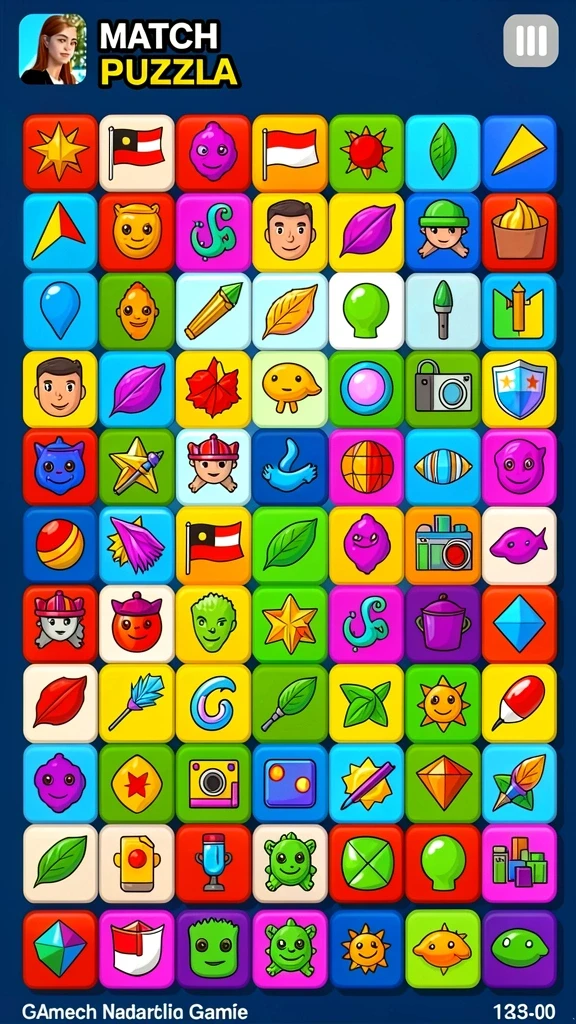Image resolution: width=576 pixels, height=1024 pixels.
Task: Select the gray camera tile on green
Action: point(443,389)
